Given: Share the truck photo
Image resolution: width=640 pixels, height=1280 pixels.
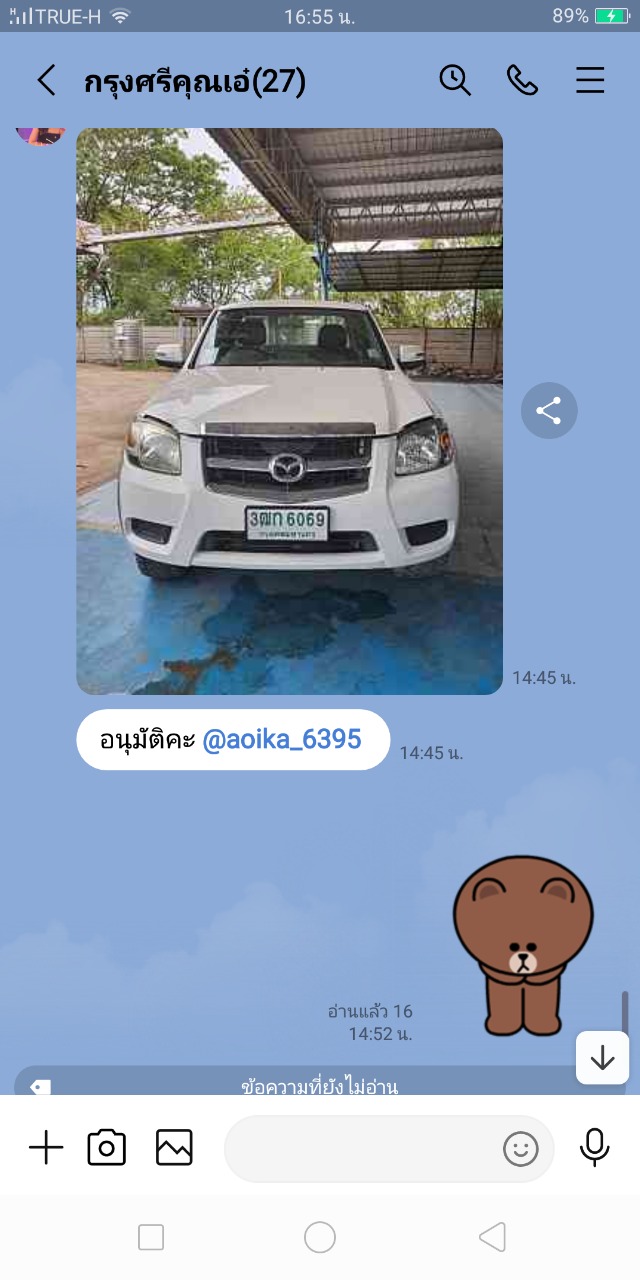Looking at the screenshot, I should pyautogui.click(x=549, y=410).
